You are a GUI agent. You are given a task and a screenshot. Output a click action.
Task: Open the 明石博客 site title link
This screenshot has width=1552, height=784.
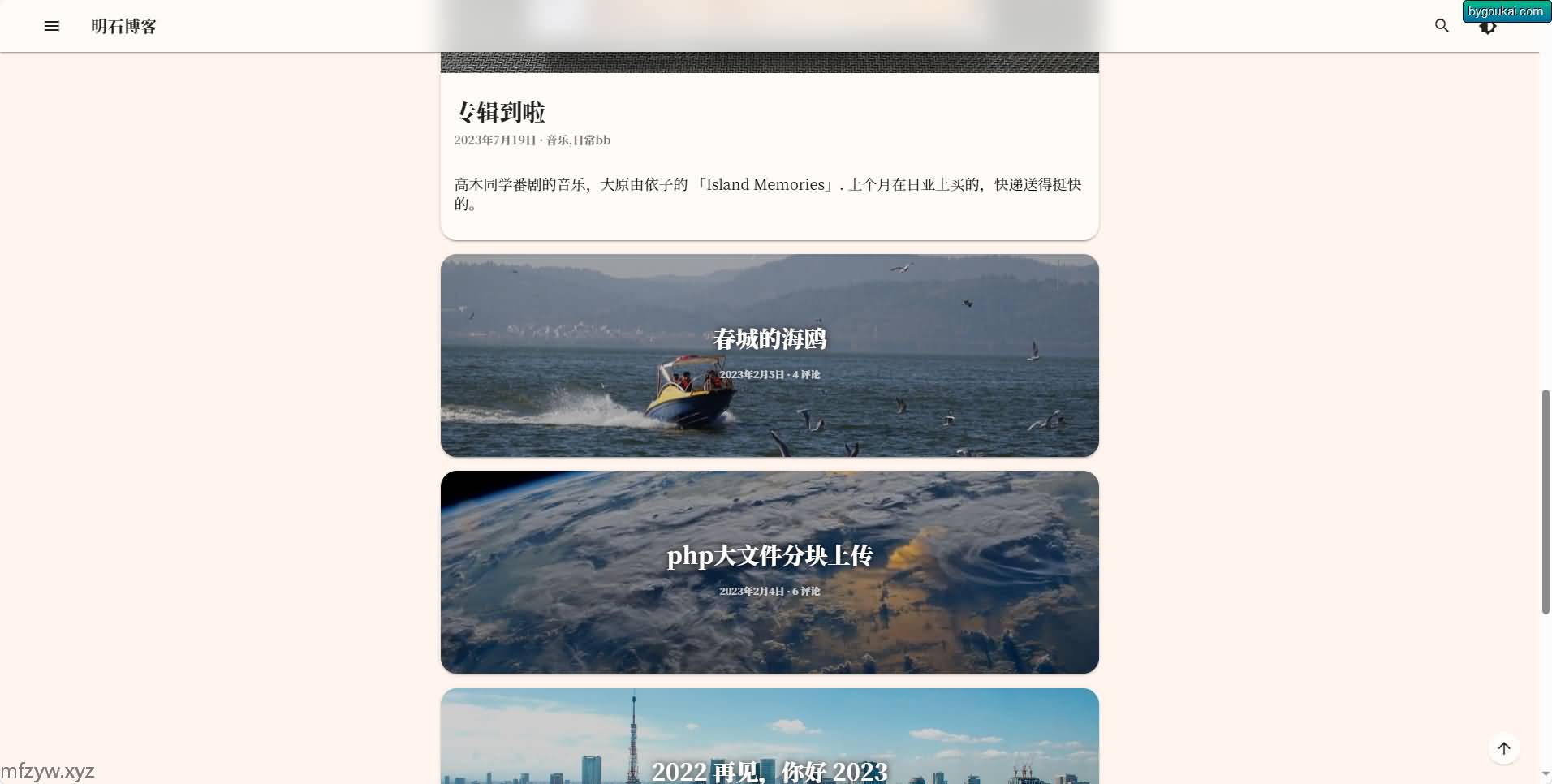123,26
